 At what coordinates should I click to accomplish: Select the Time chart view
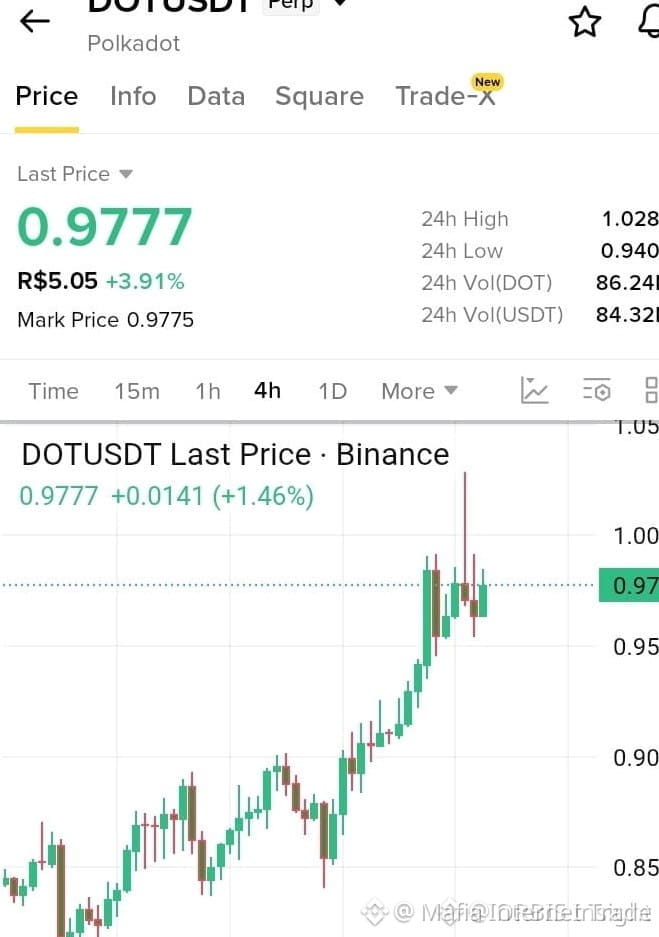tap(54, 391)
